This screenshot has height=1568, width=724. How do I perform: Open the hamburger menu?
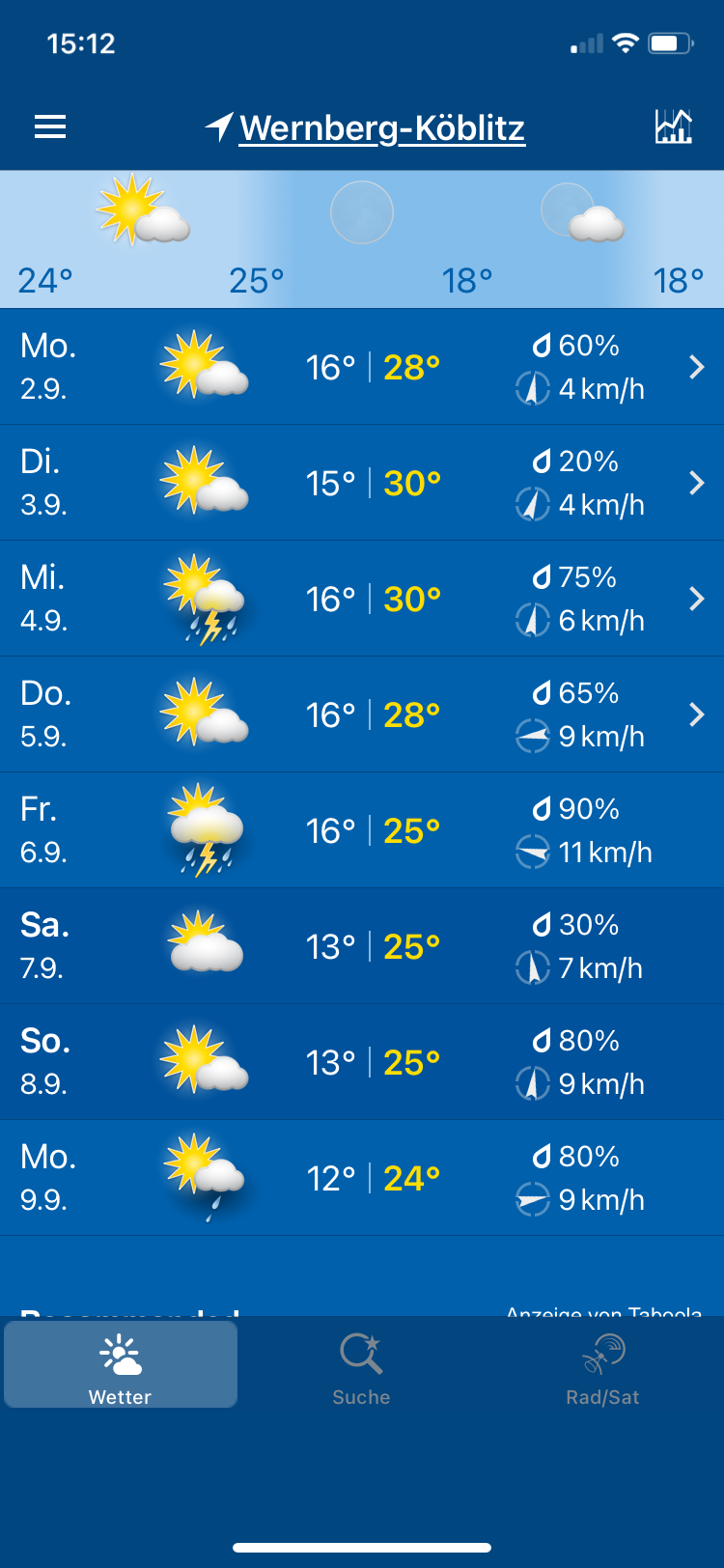coord(50,127)
